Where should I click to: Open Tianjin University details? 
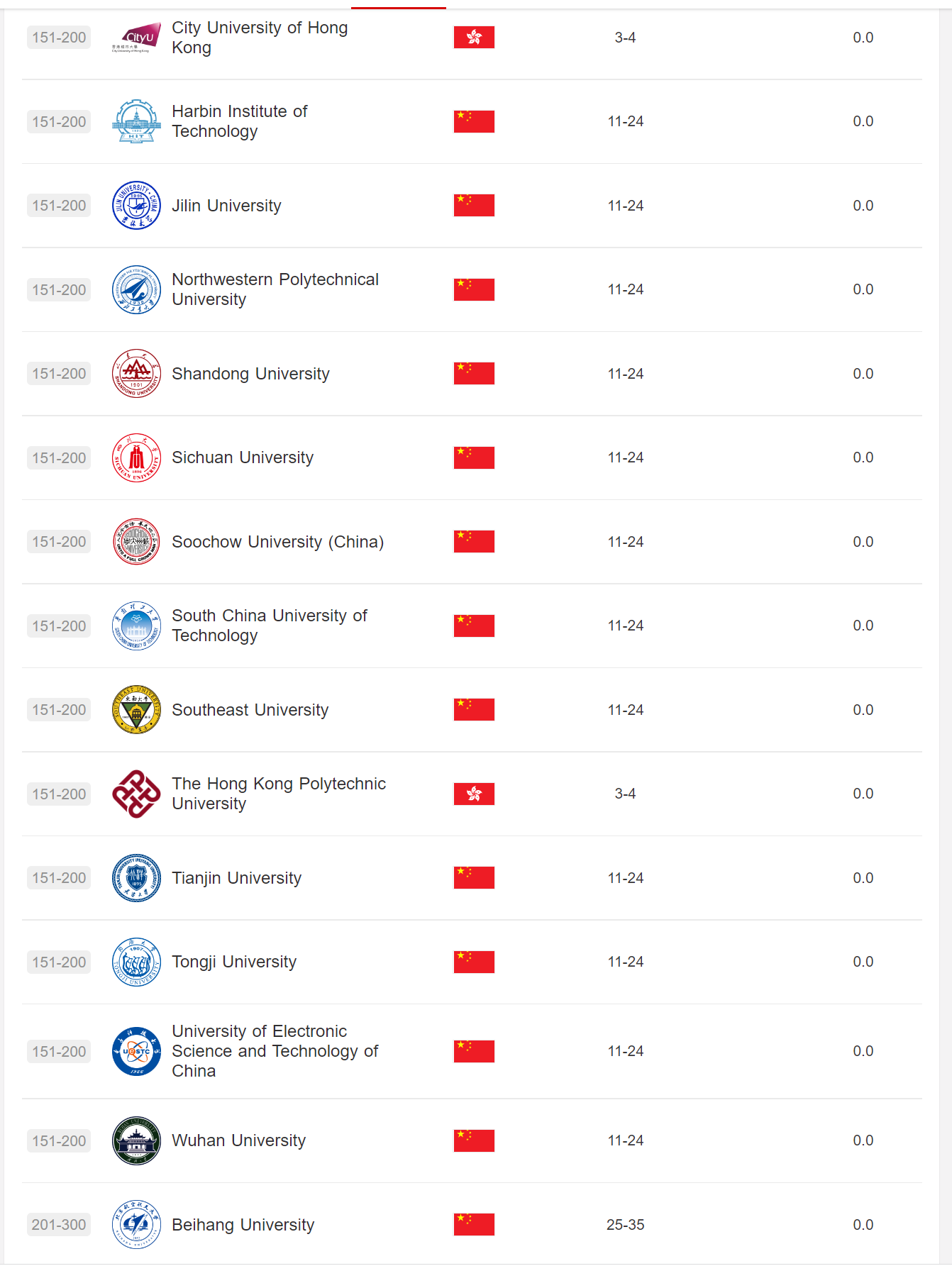point(236,878)
